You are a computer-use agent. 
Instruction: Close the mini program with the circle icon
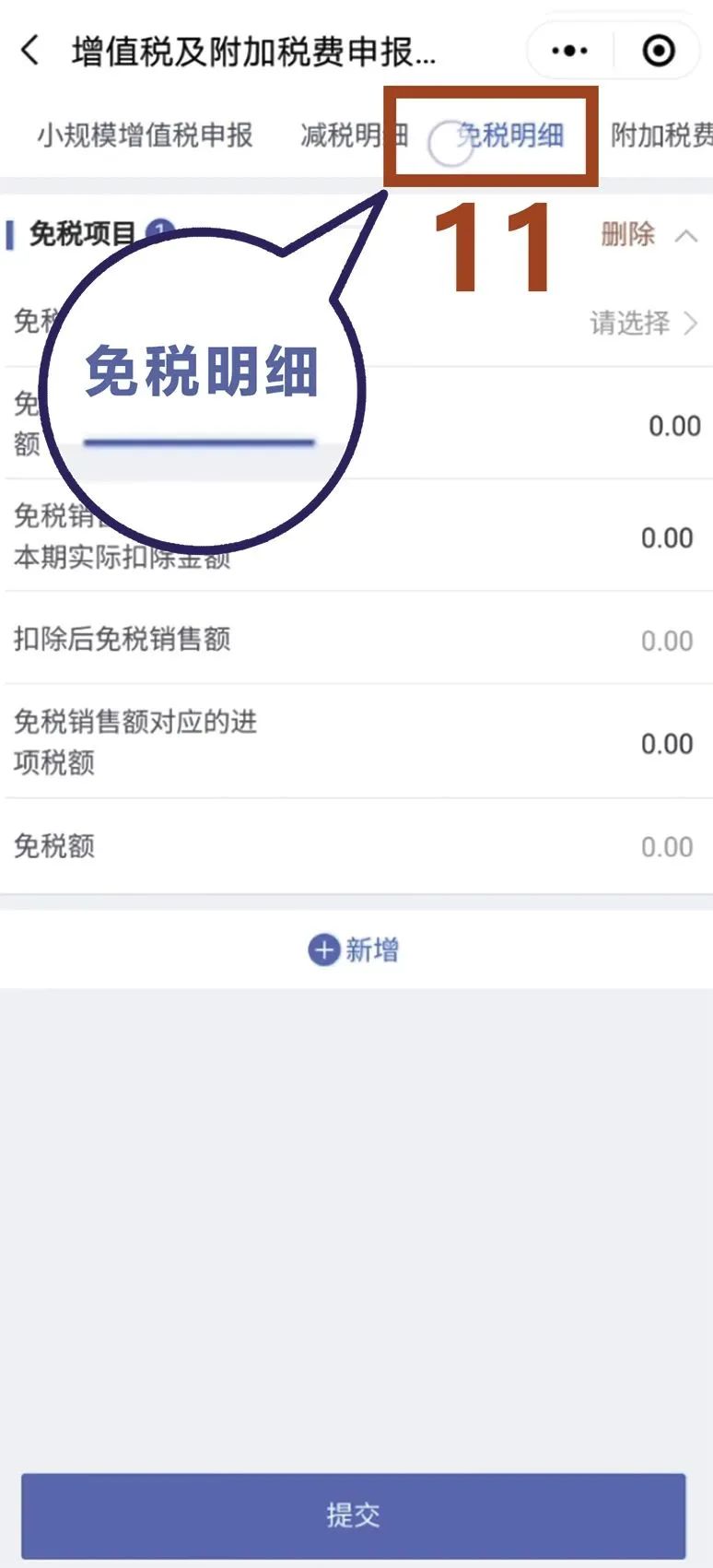[x=658, y=51]
